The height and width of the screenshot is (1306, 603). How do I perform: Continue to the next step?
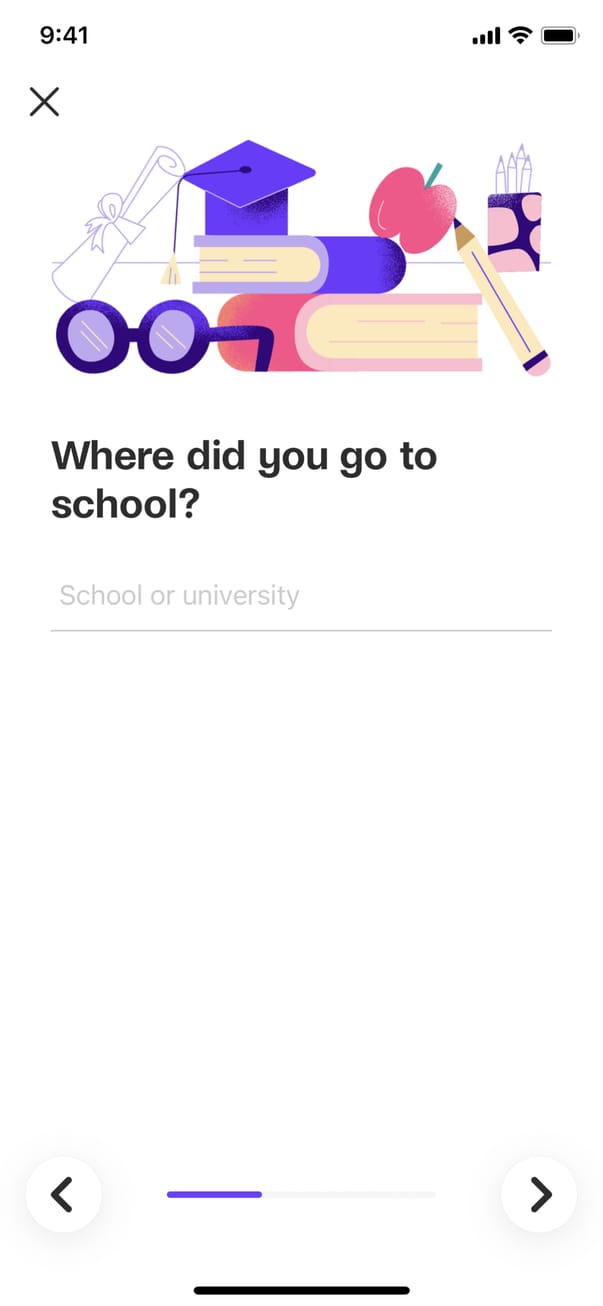pyautogui.click(x=539, y=1193)
